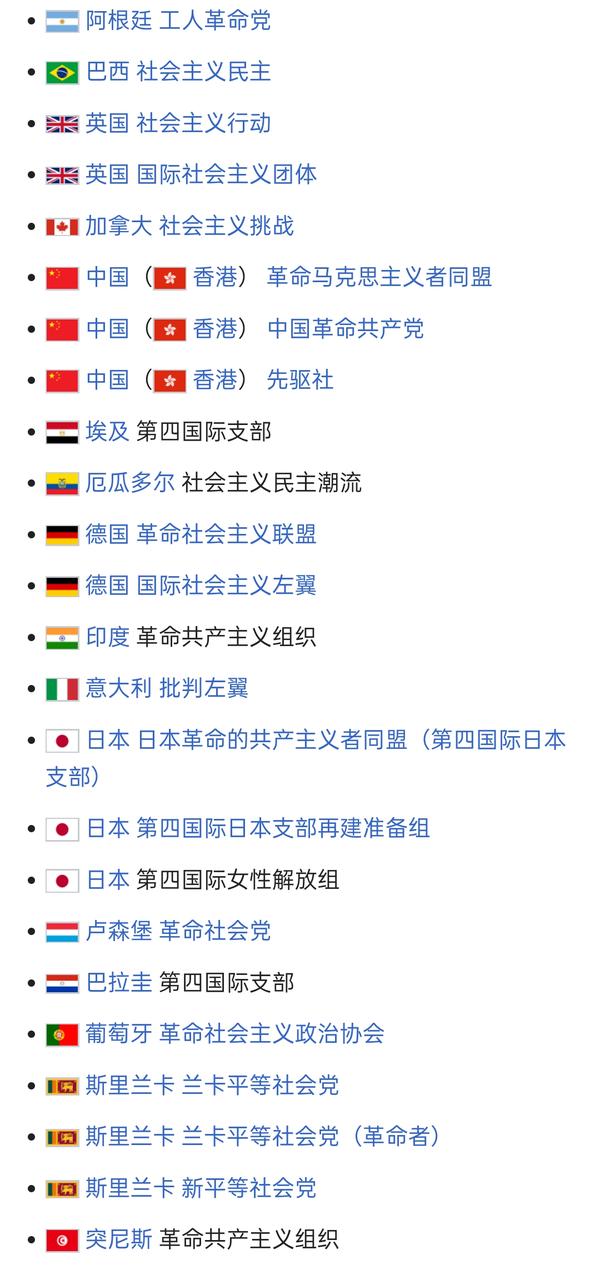
Task: Follow the 社会主义民主 link for Brazil
Action: [x=203, y=72]
